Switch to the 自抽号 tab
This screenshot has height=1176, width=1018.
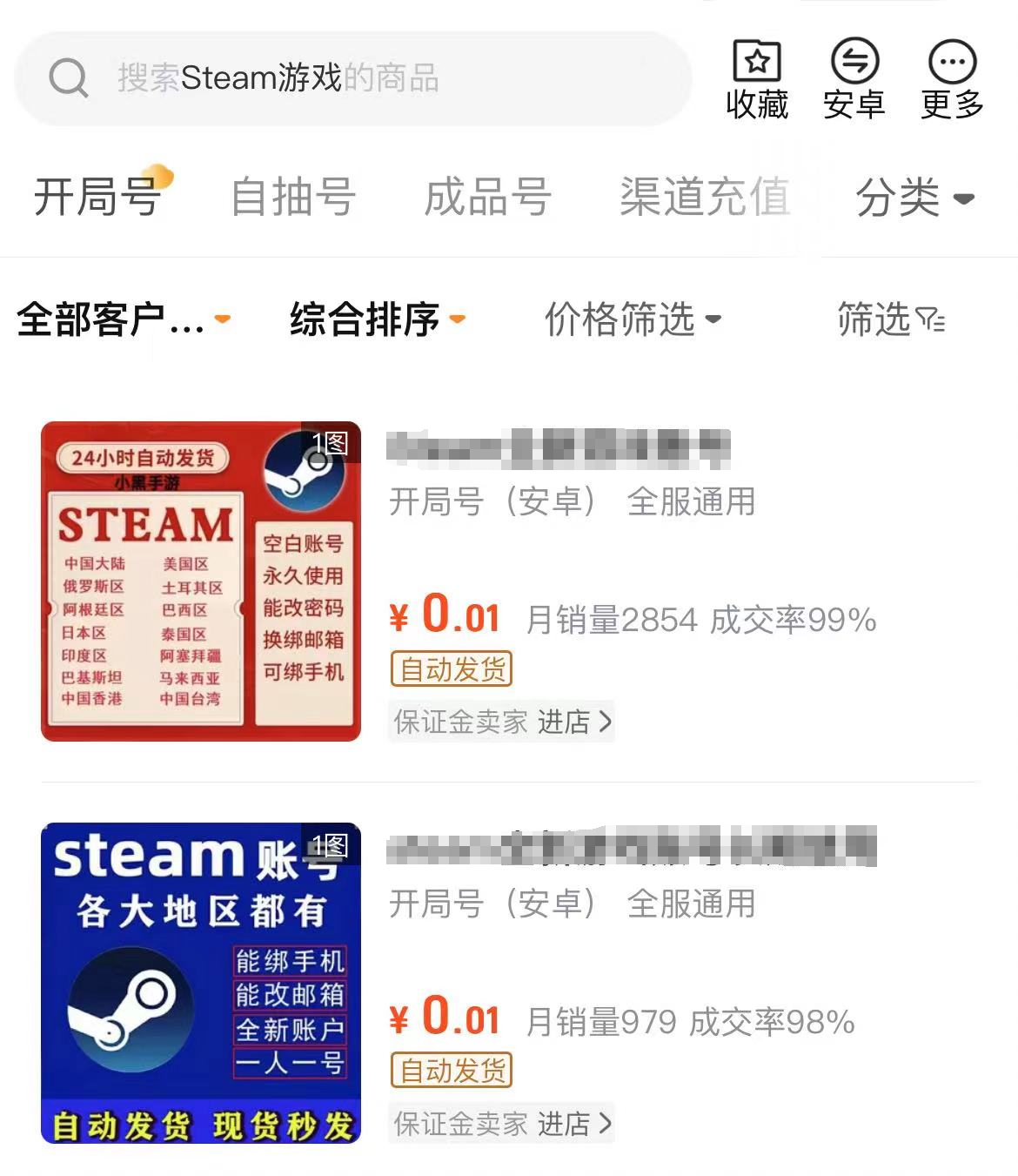click(293, 197)
